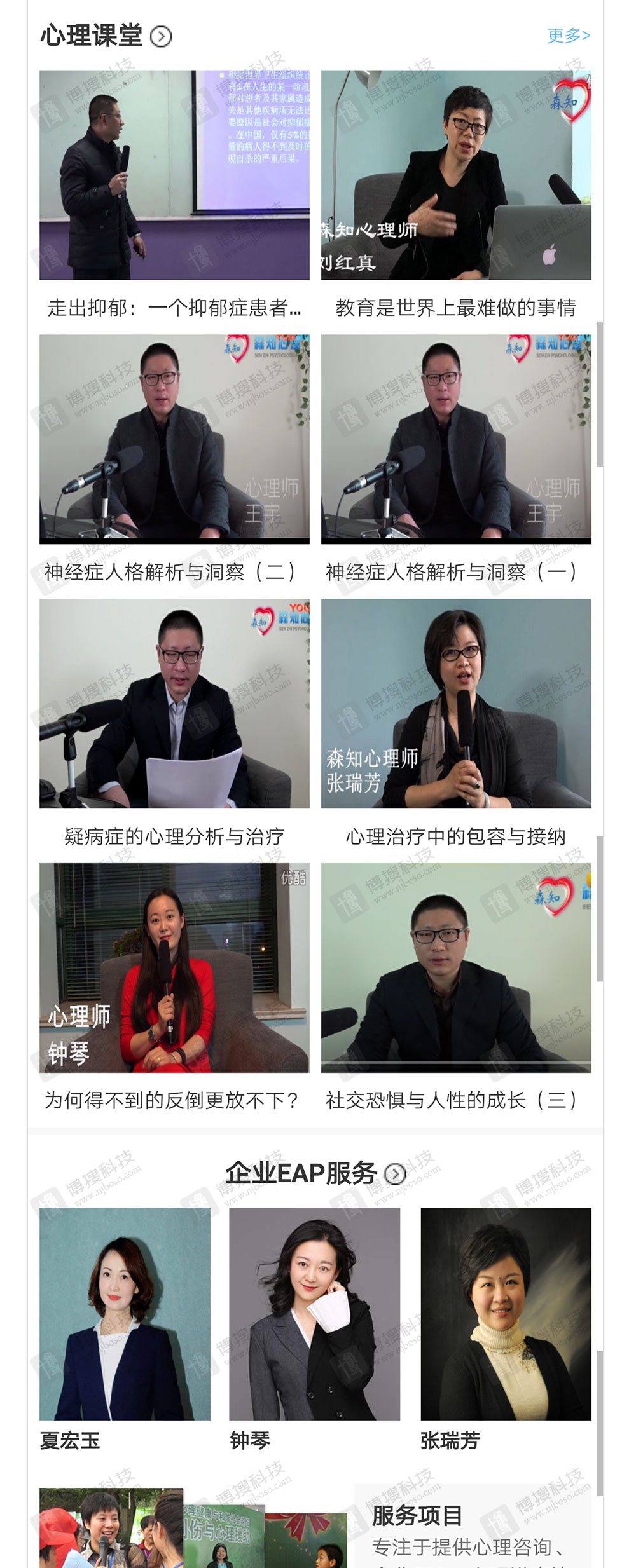Open 钟琴's profile card
This screenshot has width=636, height=1568.
[314, 1314]
